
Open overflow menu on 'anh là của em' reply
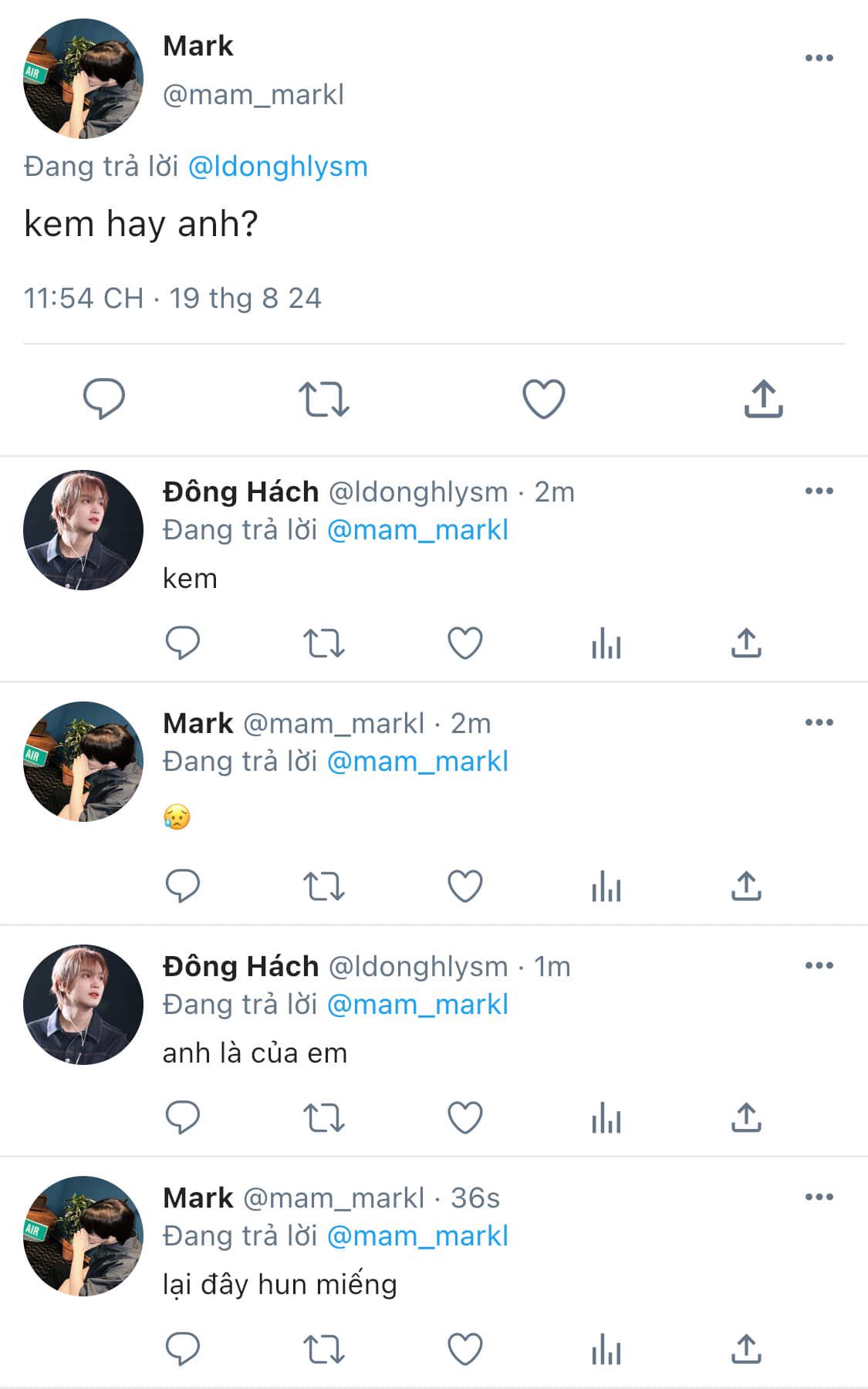819,965
